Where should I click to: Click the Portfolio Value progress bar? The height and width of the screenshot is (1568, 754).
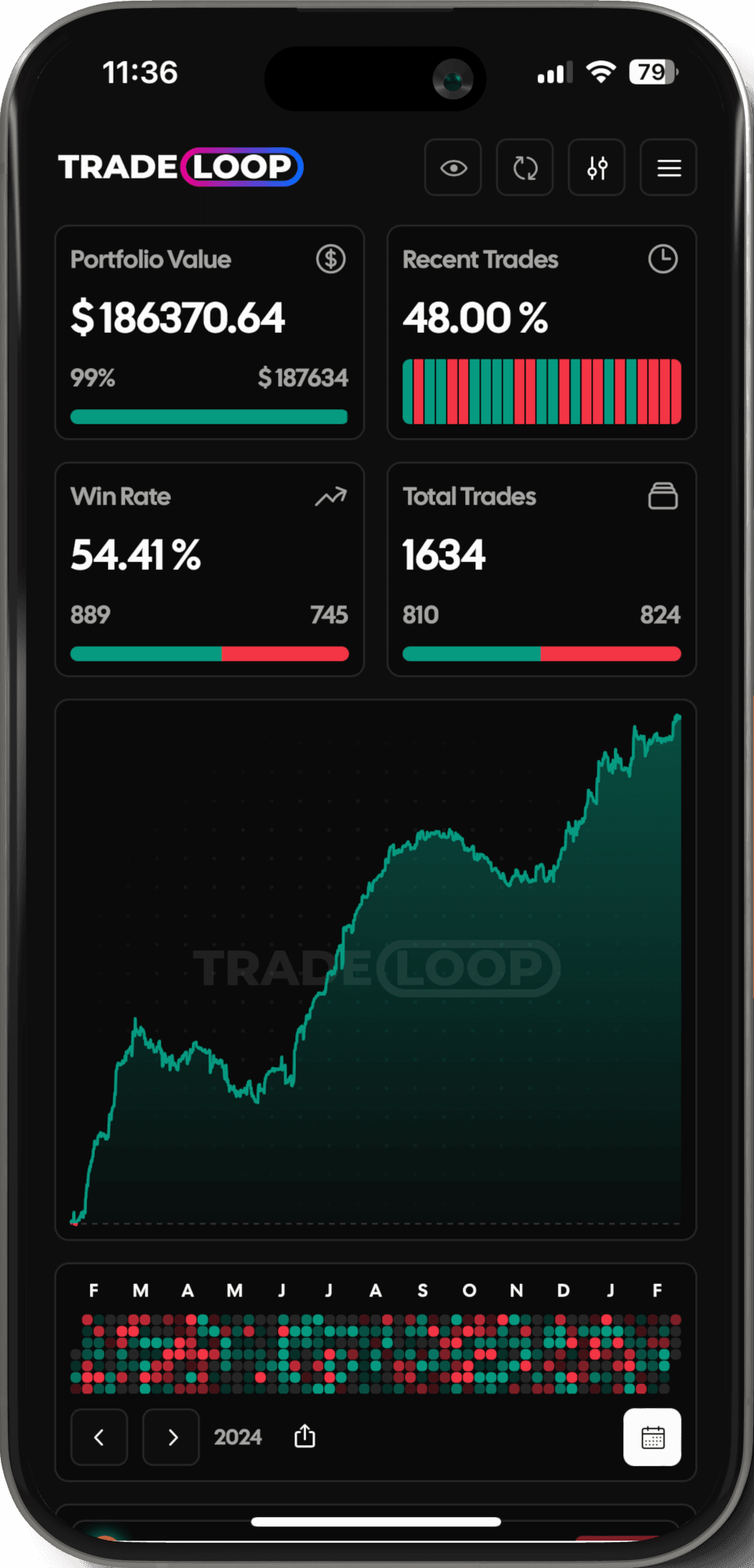coord(209,416)
